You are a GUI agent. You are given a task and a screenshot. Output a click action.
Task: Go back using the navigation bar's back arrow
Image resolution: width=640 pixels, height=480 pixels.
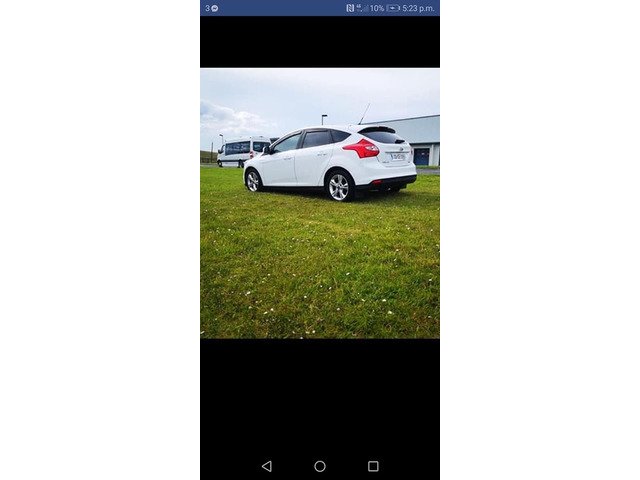[266, 466]
